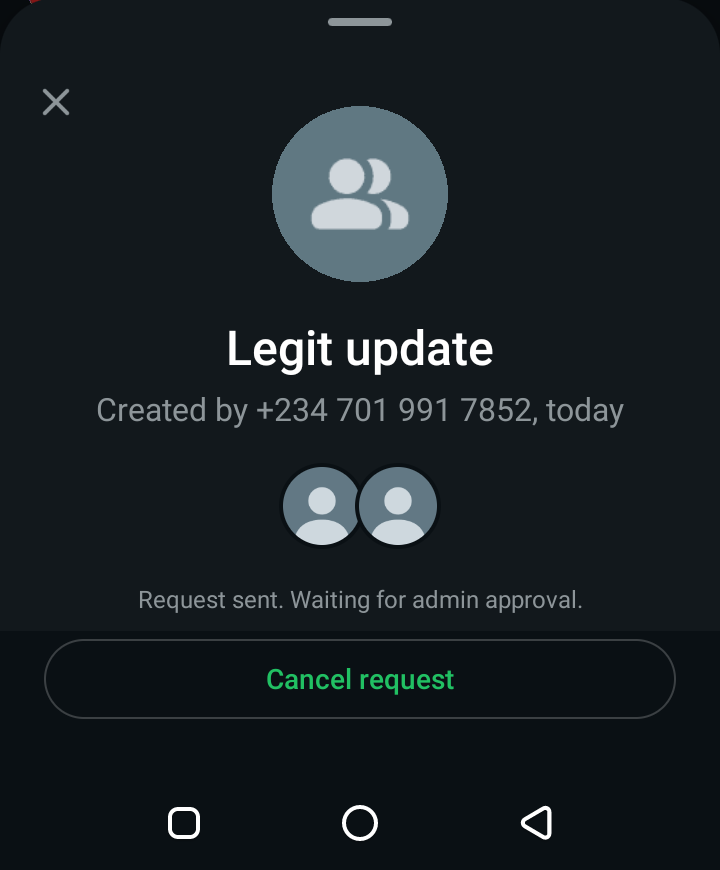The image size is (720, 870).
Task: Open the recent apps view
Action: pyautogui.click(x=184, y=823)
